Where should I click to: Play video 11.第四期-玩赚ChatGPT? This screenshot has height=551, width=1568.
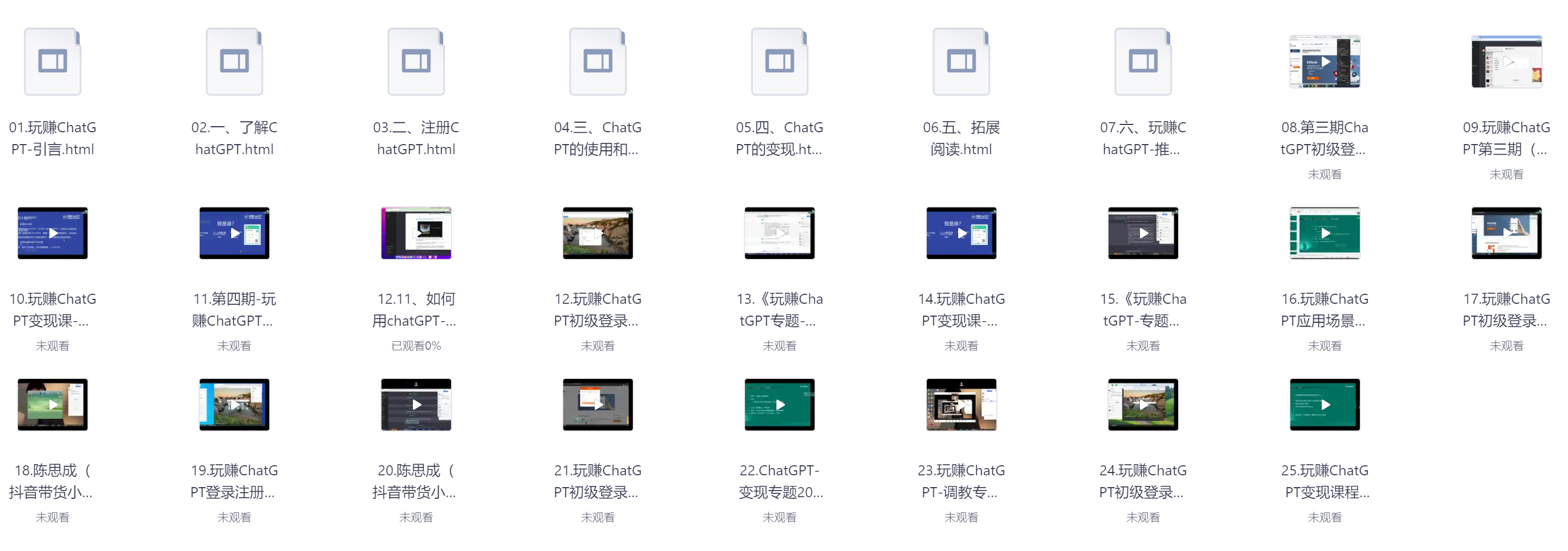234,234
